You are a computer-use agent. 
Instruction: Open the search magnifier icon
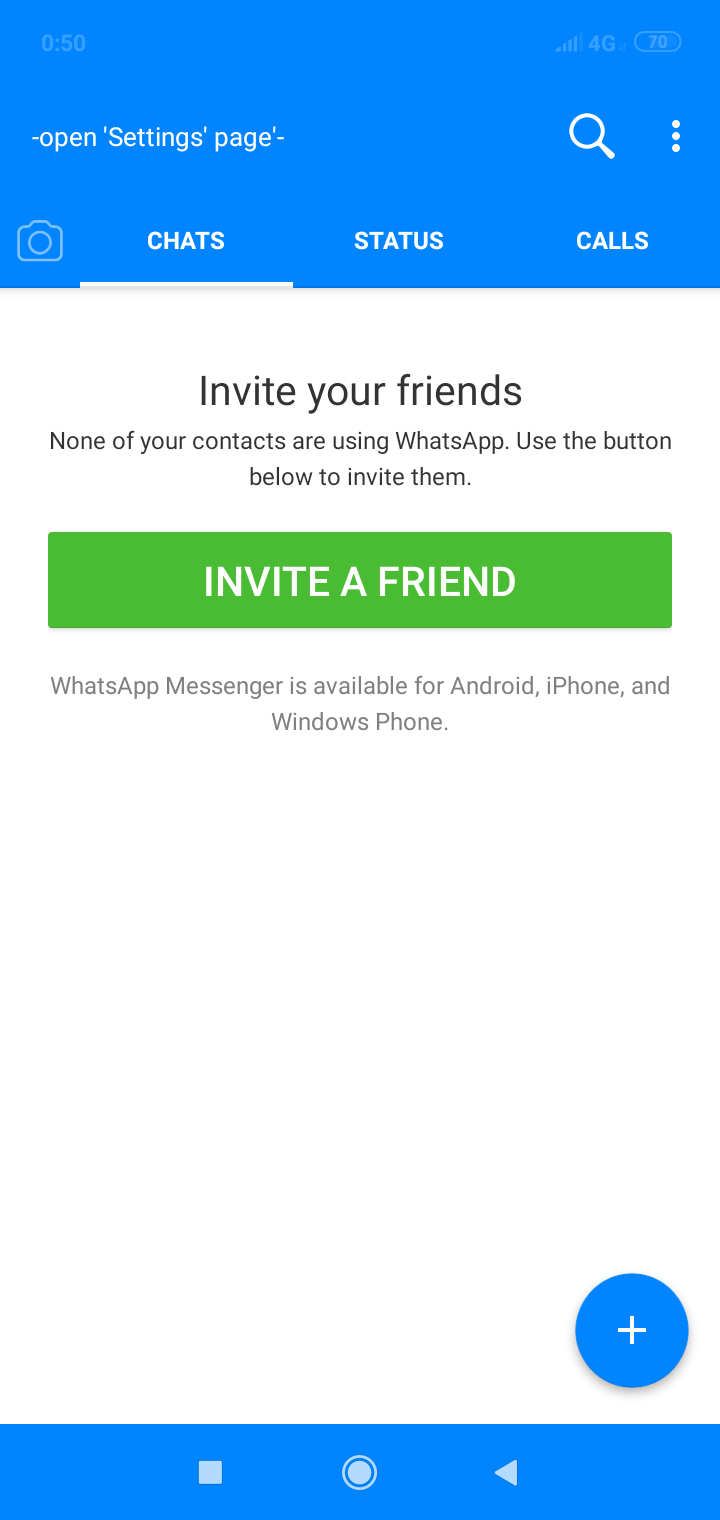pyautogui.click(x=591, y=136)
